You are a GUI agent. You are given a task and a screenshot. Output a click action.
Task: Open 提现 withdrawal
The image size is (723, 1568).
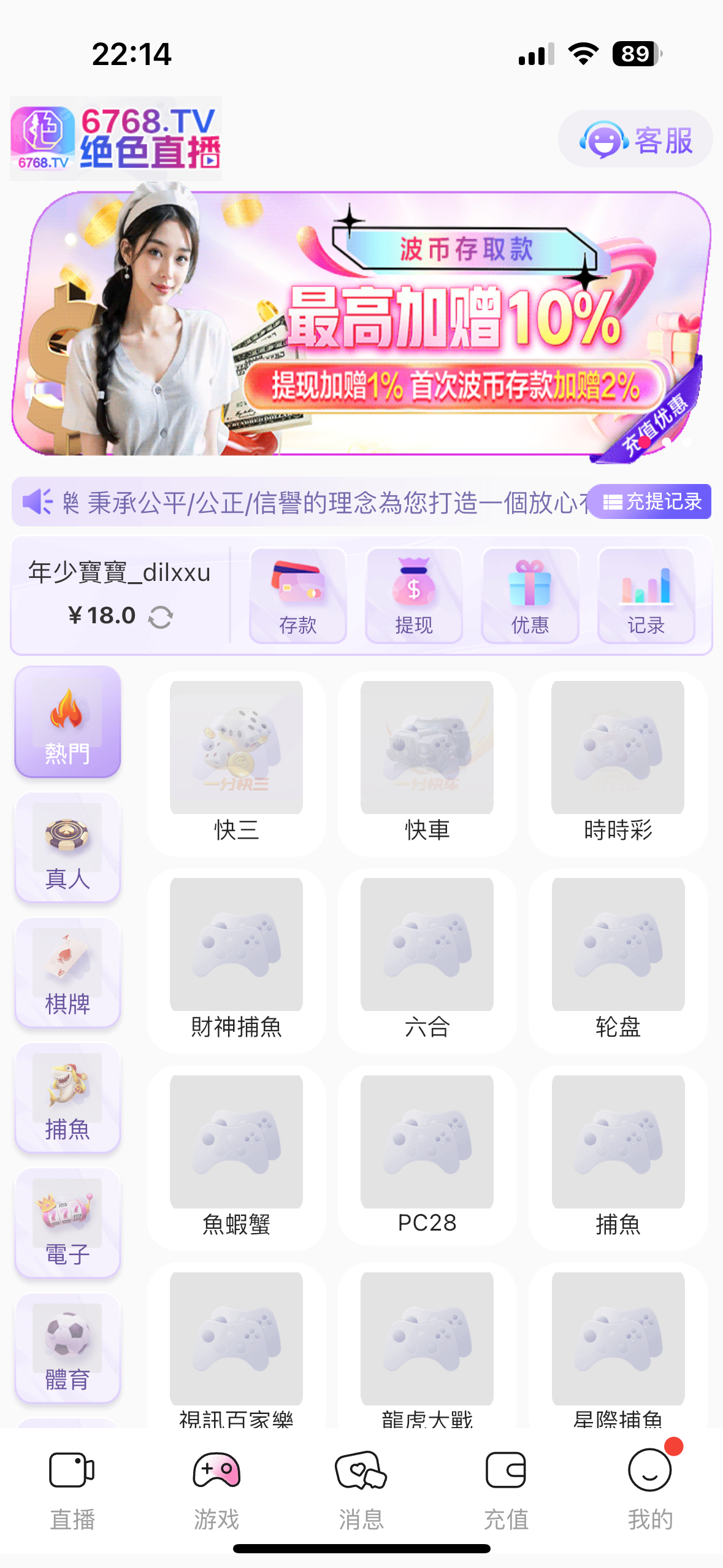[414, 595]
